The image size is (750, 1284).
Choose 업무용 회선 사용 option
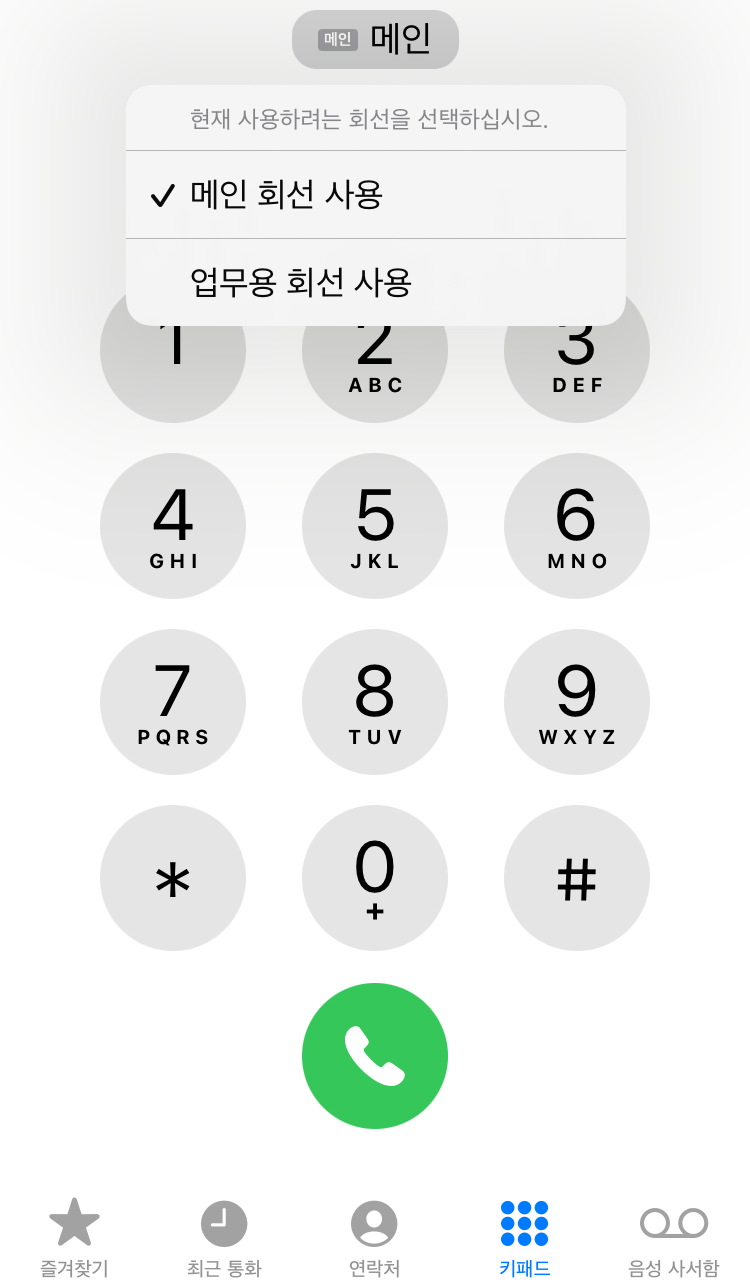tap(375, 282)
